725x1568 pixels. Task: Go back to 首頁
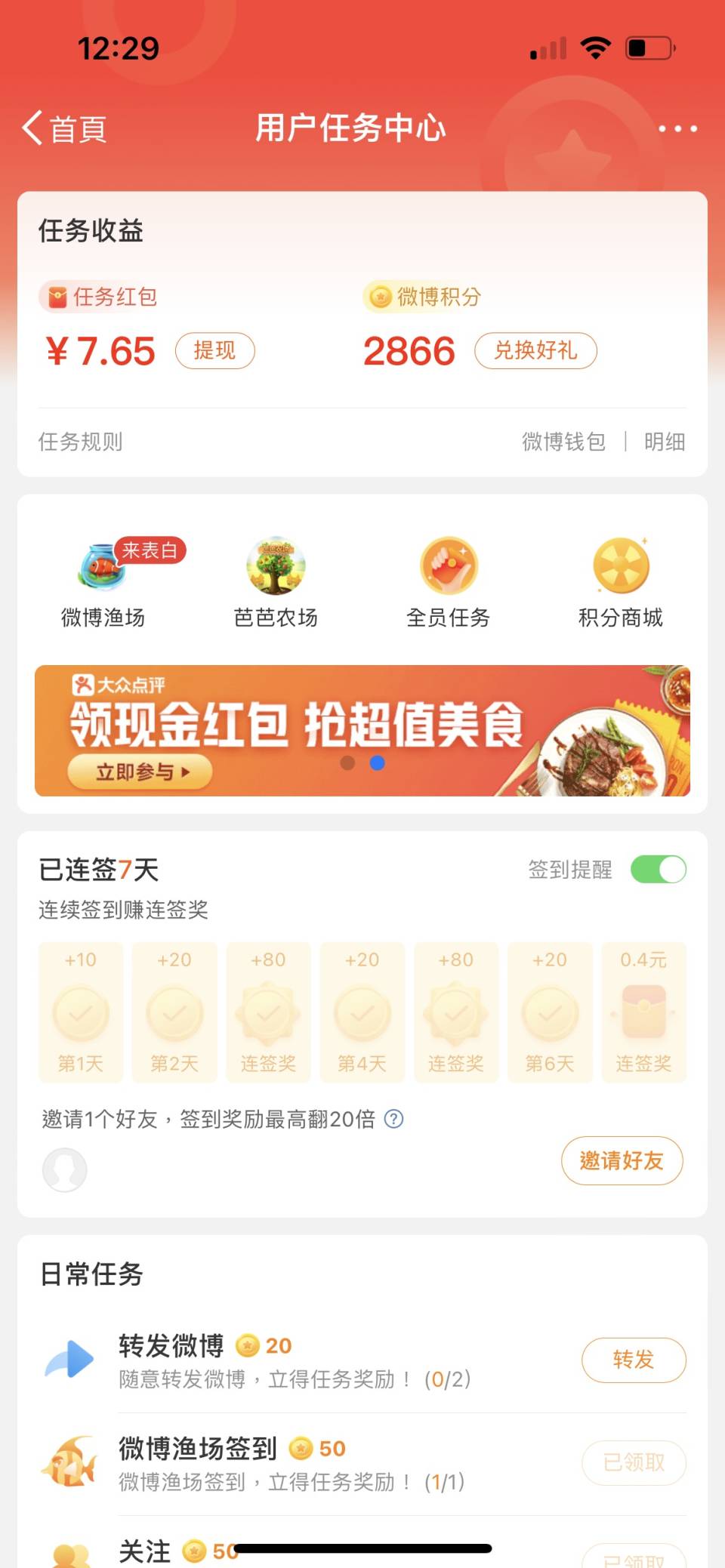64,128
